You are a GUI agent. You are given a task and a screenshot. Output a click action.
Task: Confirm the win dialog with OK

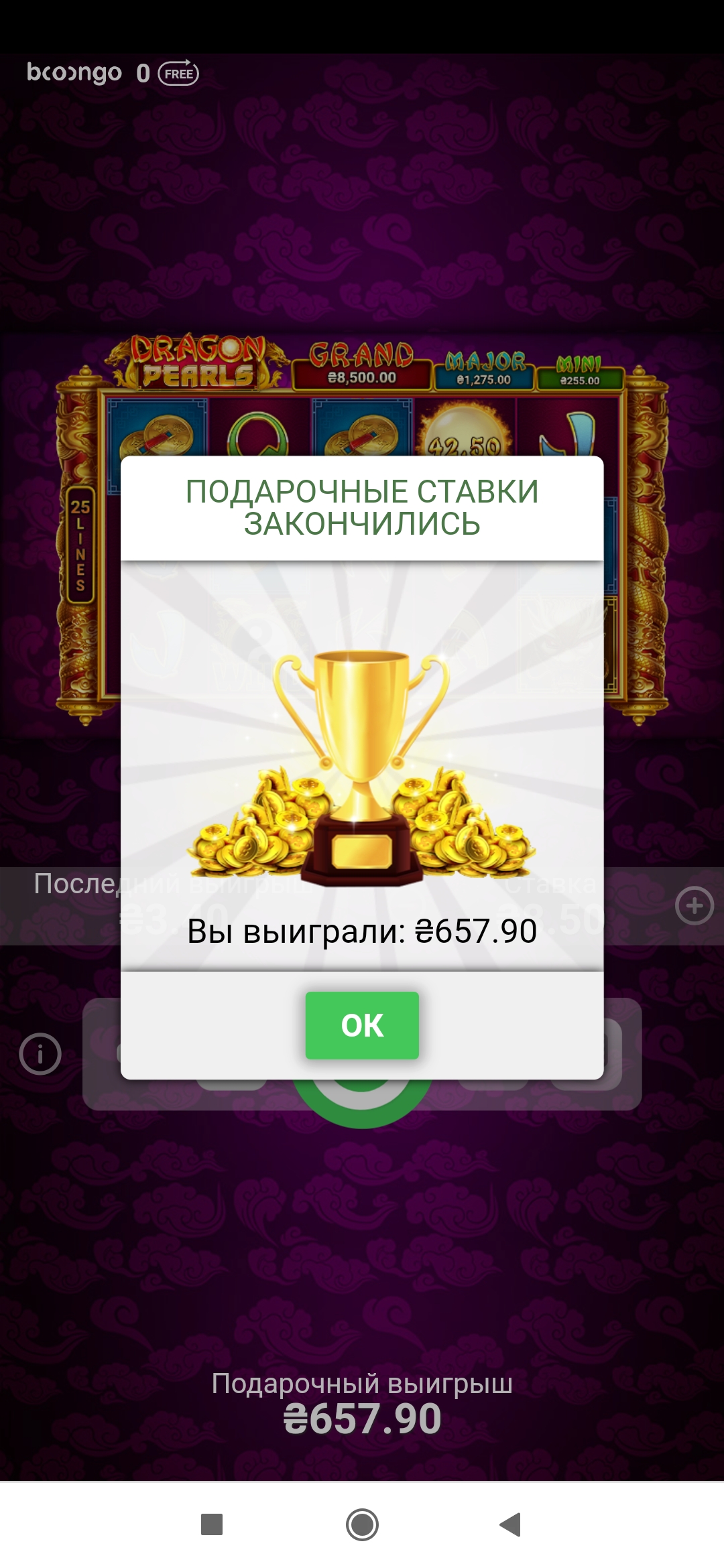pos(362,1025)
